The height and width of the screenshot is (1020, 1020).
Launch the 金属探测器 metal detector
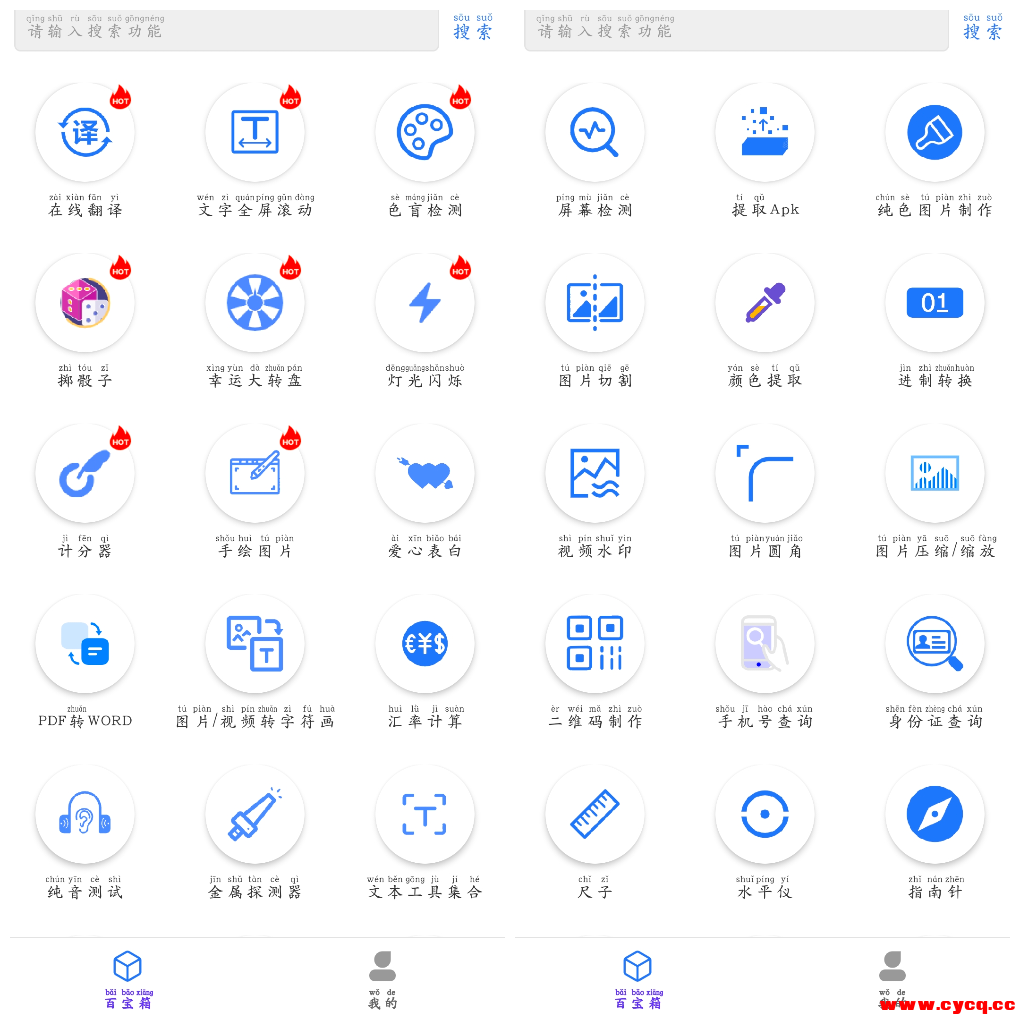(255, 814)
